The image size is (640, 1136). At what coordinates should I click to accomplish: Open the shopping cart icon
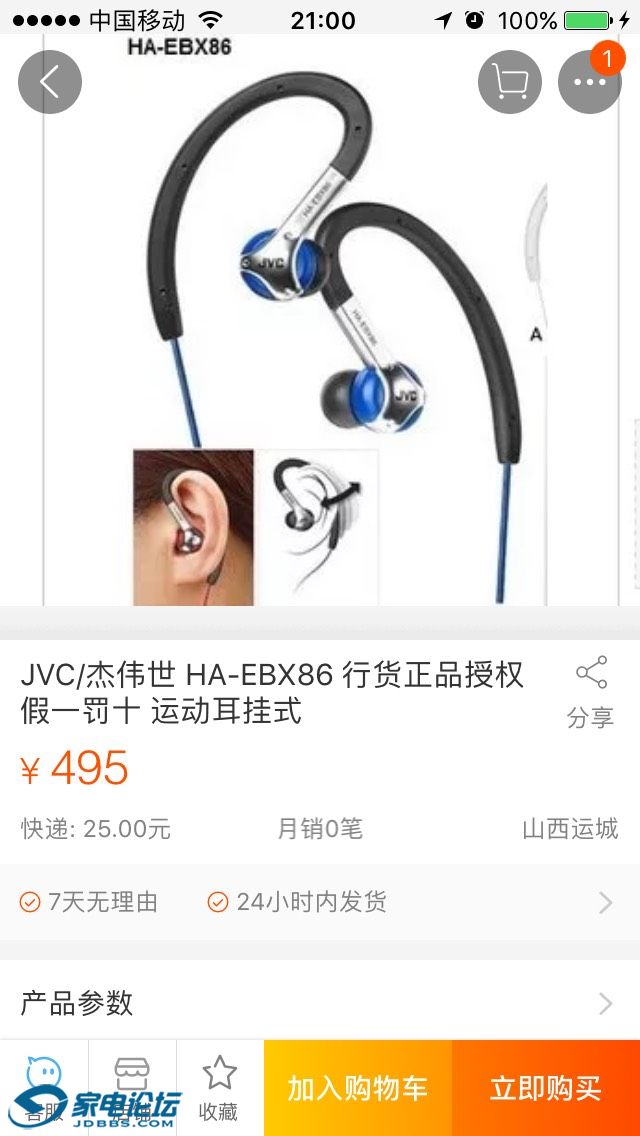tap(510, 82)
